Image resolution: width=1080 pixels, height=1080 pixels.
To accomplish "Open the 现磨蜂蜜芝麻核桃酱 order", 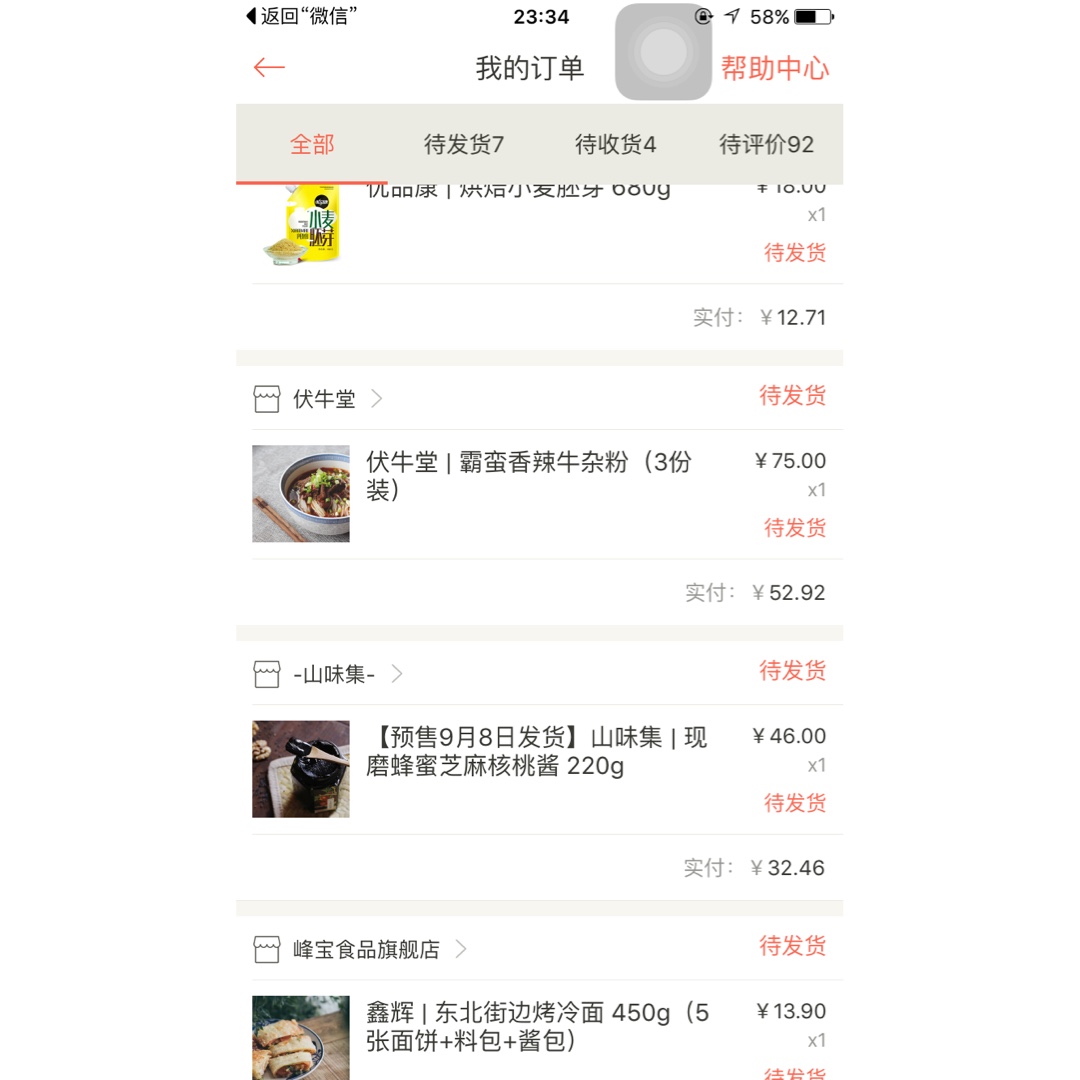I will click(x=536, y=752).
